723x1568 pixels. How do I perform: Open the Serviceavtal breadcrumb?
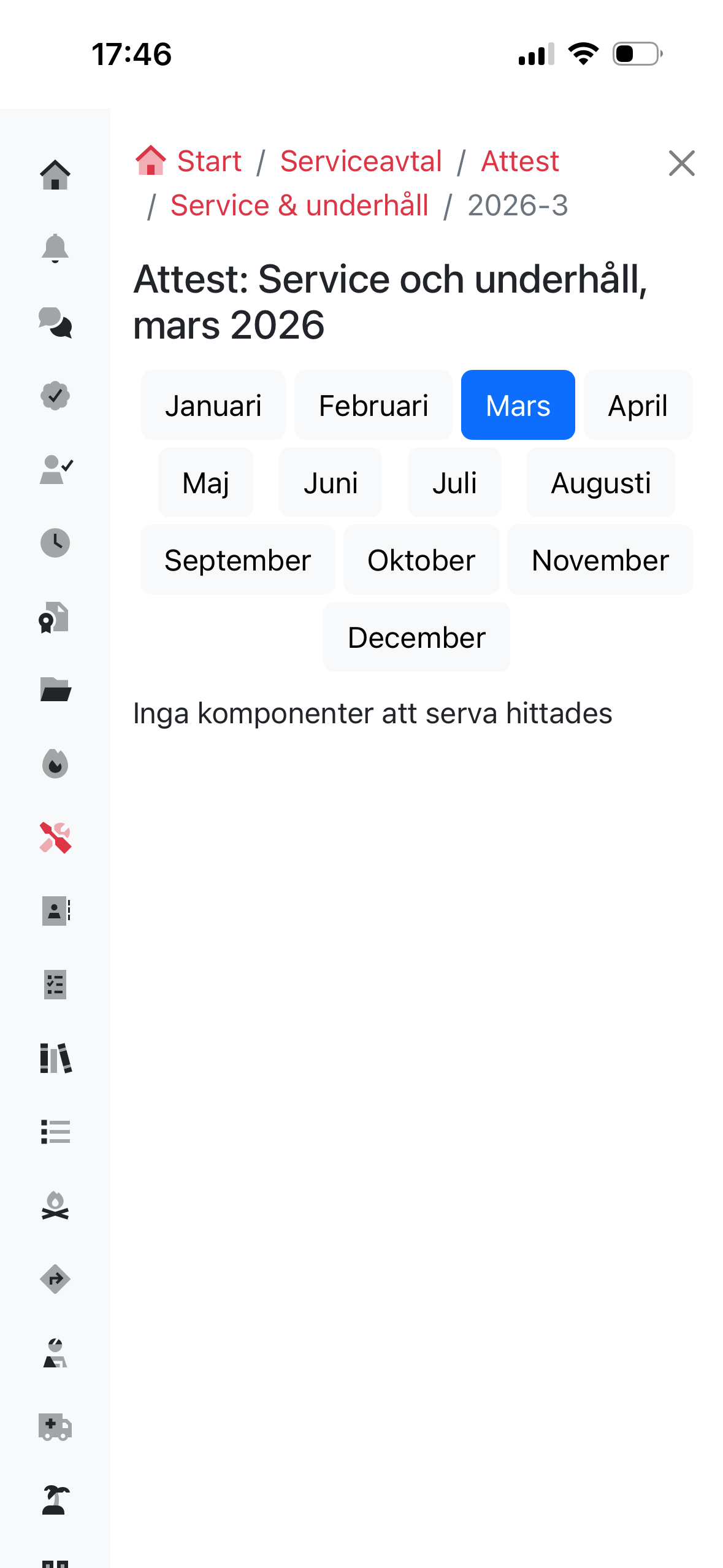[361, 161]
